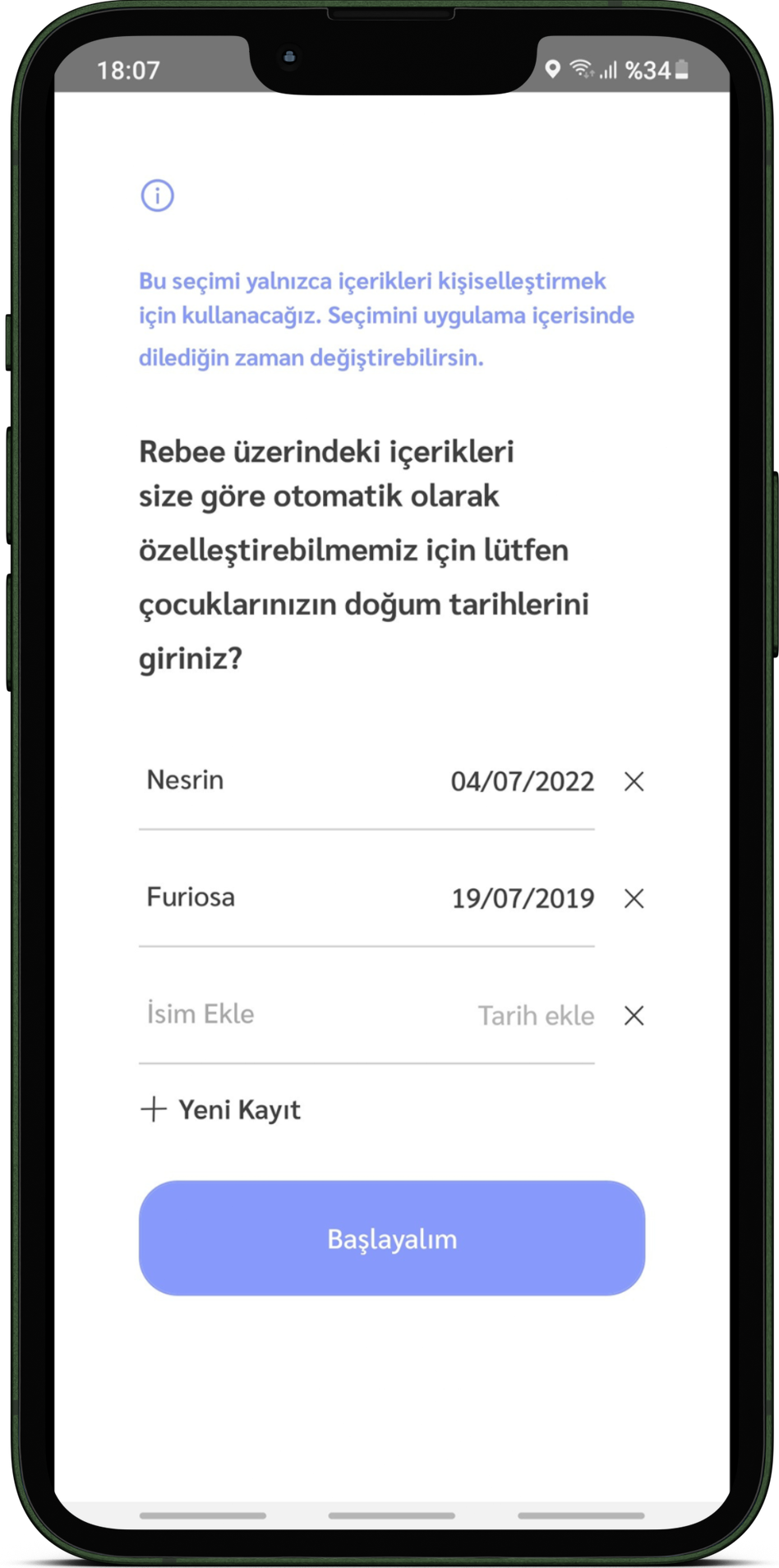779x1568 pixels.
Task: Remove Nesrin's entry
Action: (x=634, y=782)
